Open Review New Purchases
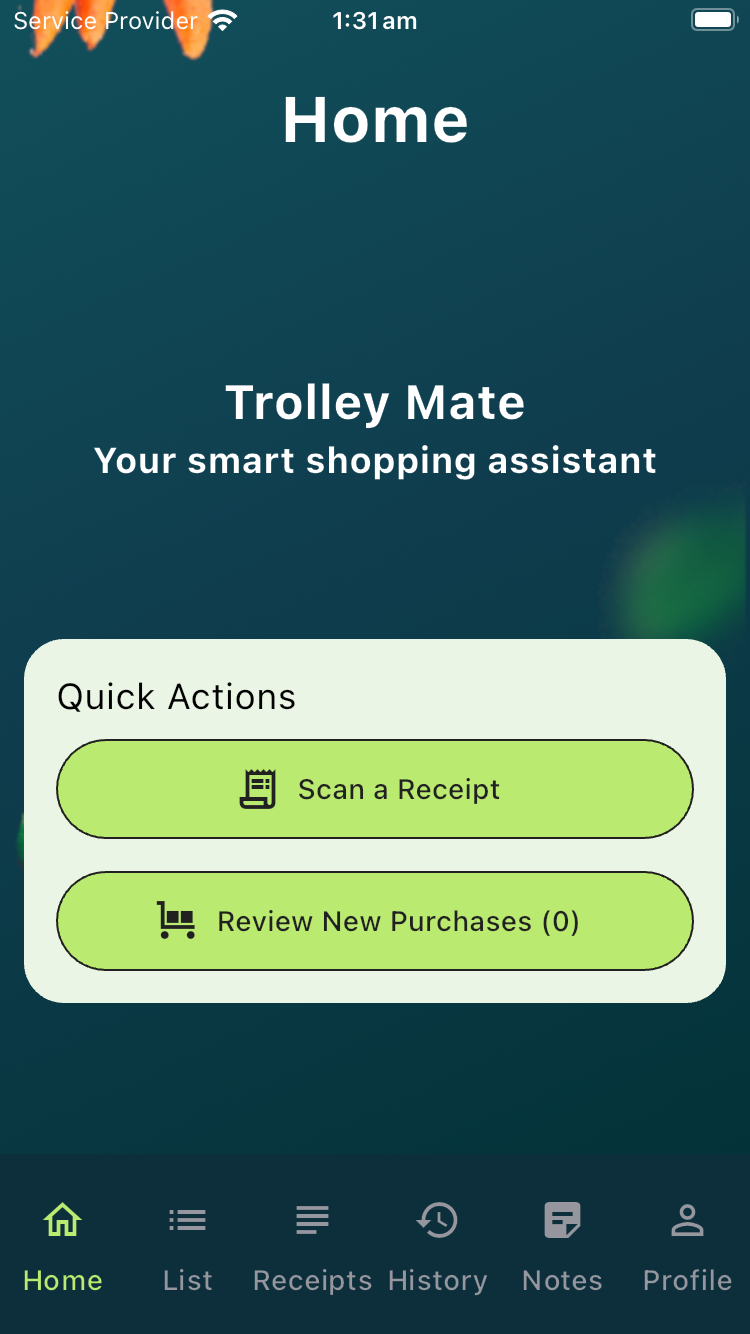750x1334 pixels. pos(374,921)
